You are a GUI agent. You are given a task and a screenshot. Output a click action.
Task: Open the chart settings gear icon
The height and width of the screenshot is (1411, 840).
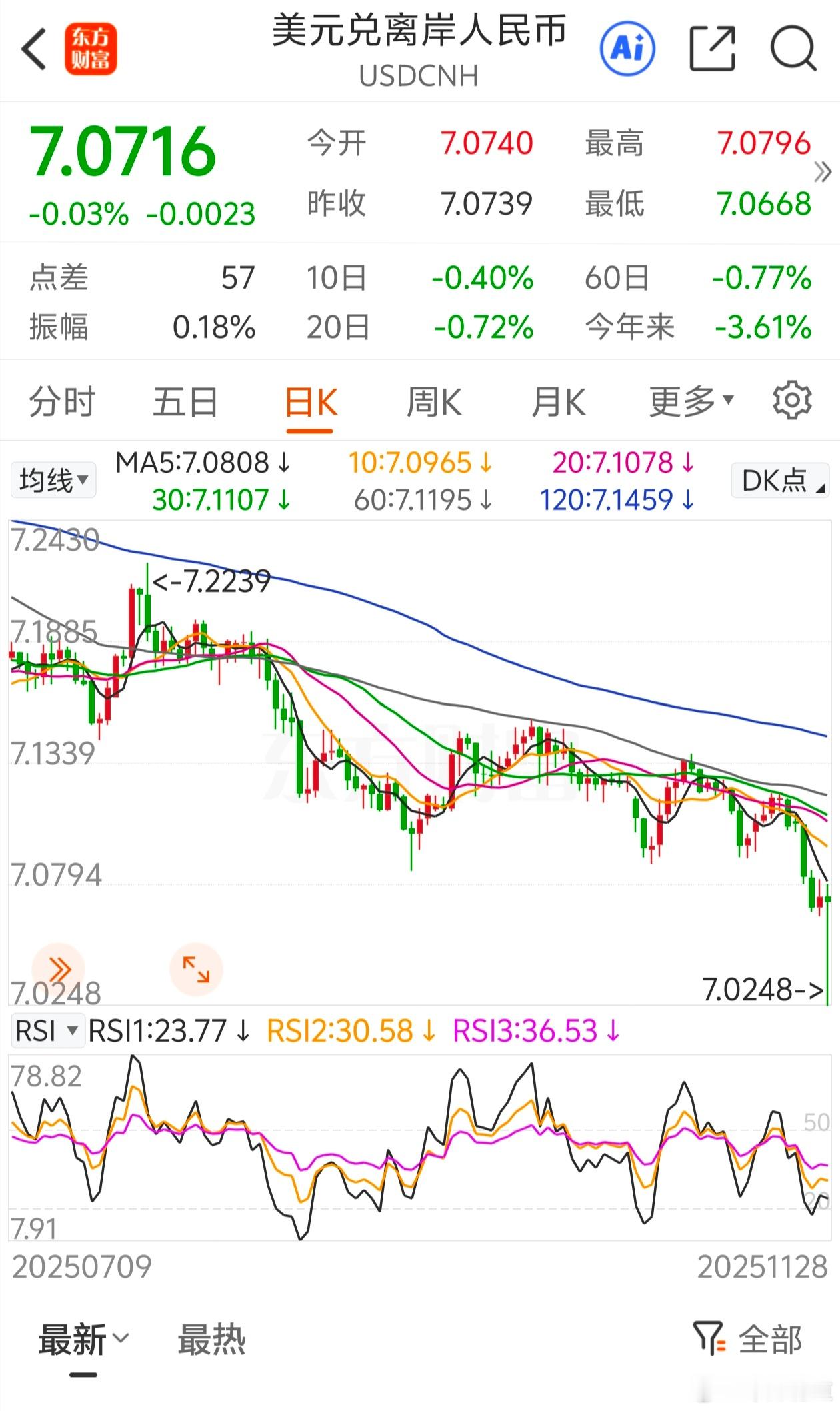tap(790, 401)
